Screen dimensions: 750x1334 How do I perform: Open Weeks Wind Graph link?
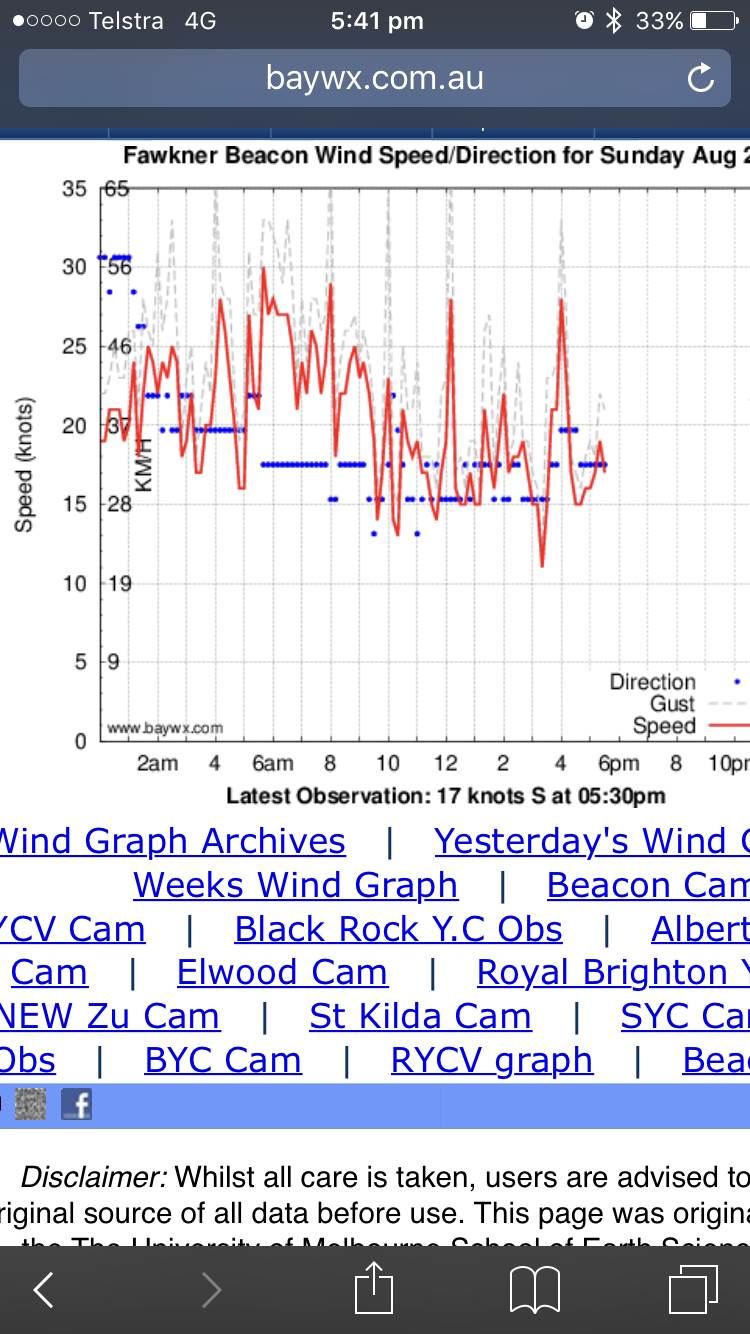[x=295, y=885]
